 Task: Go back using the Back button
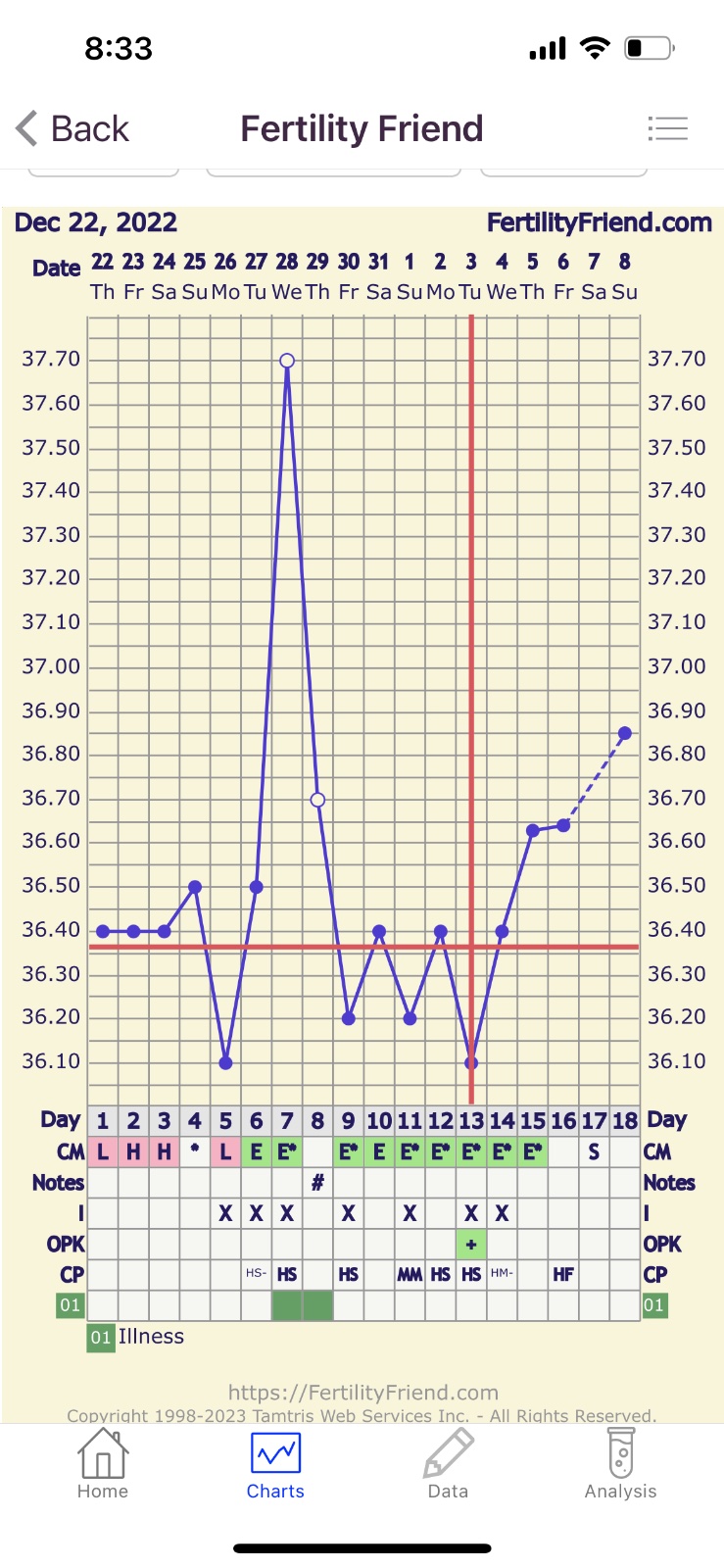(x=73, y=128)
